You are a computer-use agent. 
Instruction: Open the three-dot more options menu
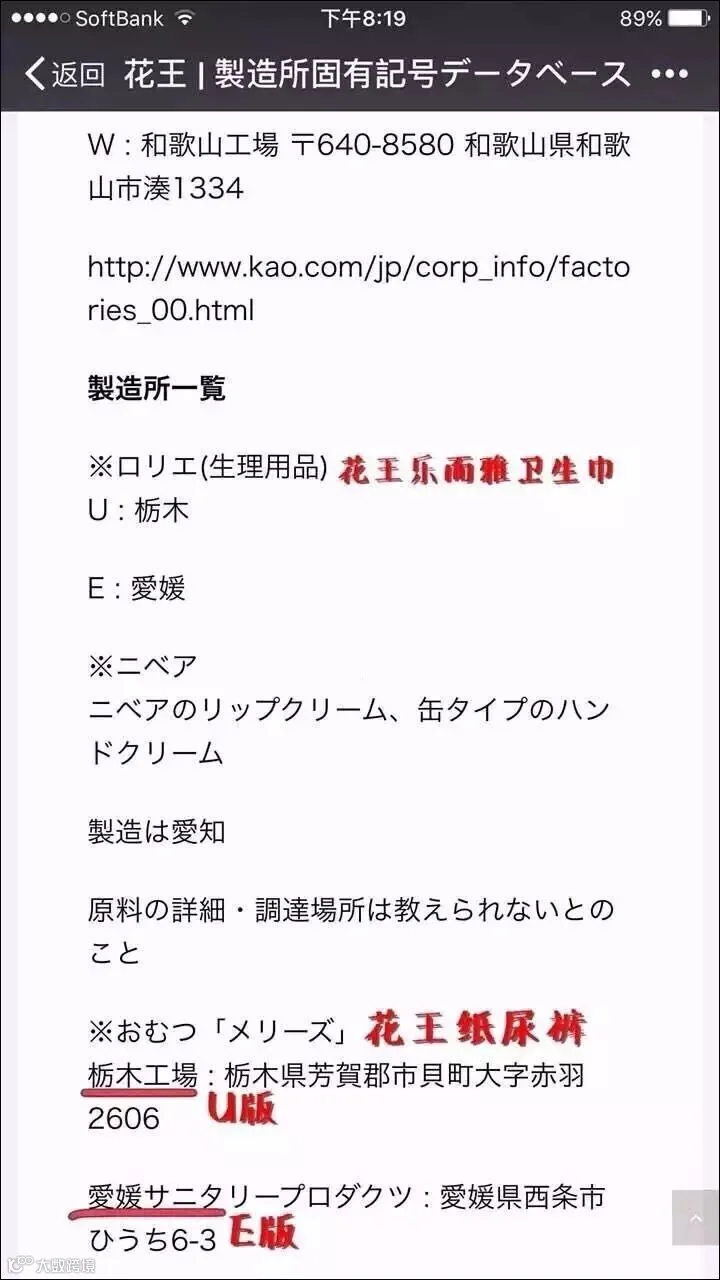click(x=670, y=75)
